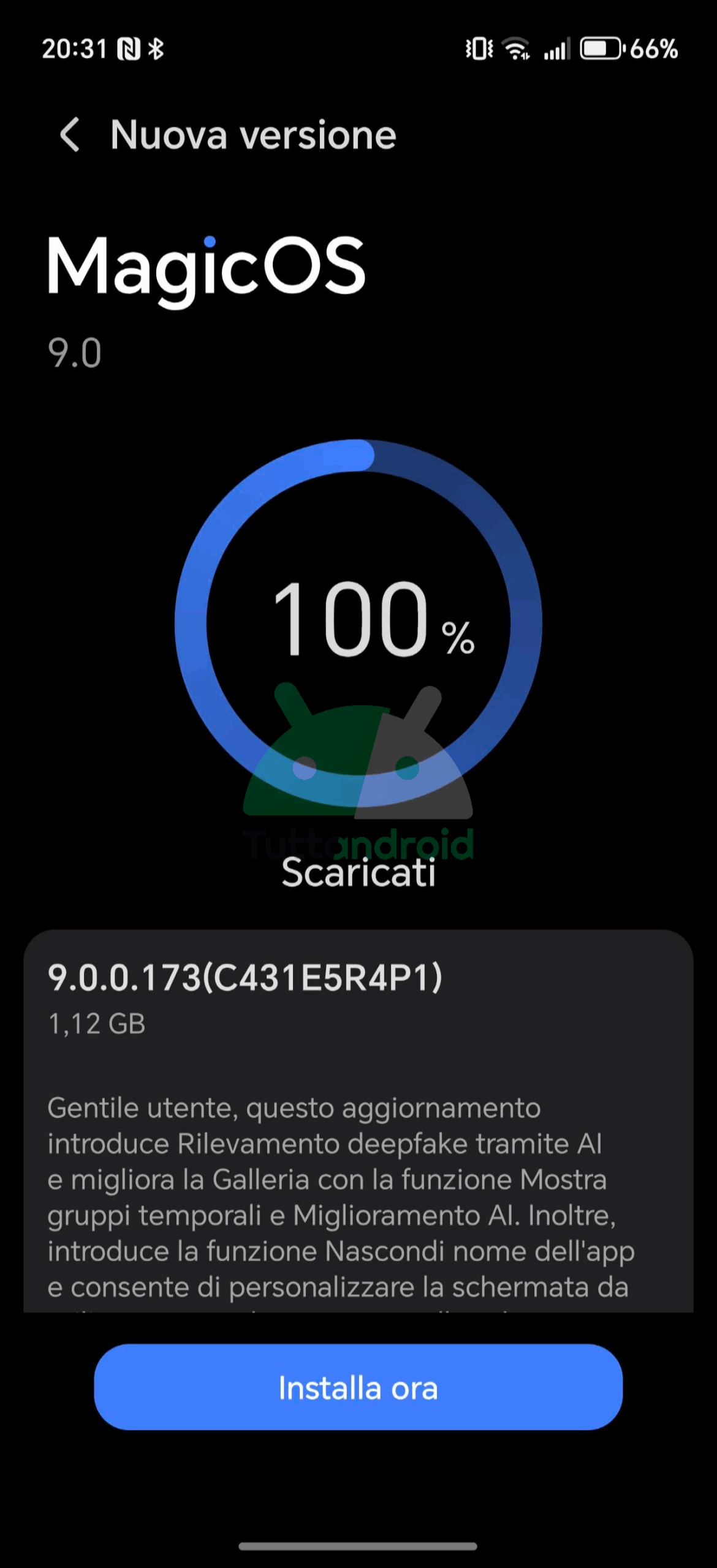Tap the Installa ora button
The image size is (717, 1568).
coord(358,1387)
